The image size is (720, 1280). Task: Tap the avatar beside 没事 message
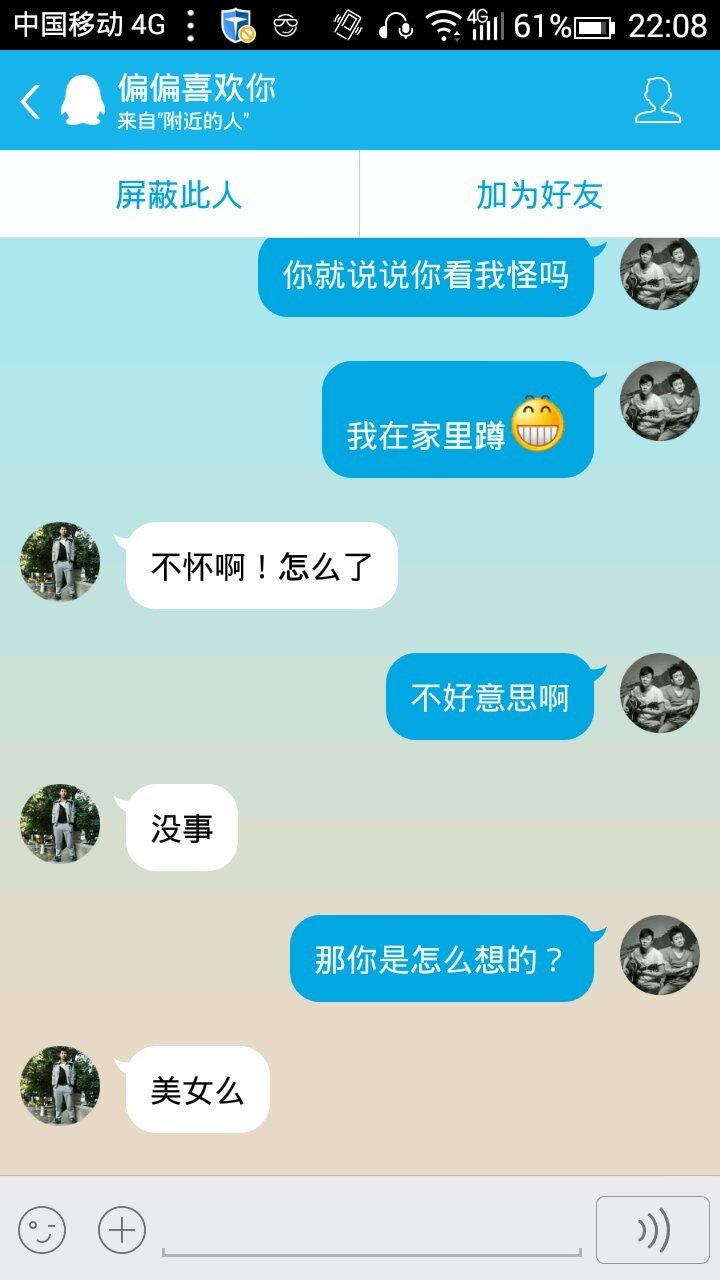(x=60, y=824)
